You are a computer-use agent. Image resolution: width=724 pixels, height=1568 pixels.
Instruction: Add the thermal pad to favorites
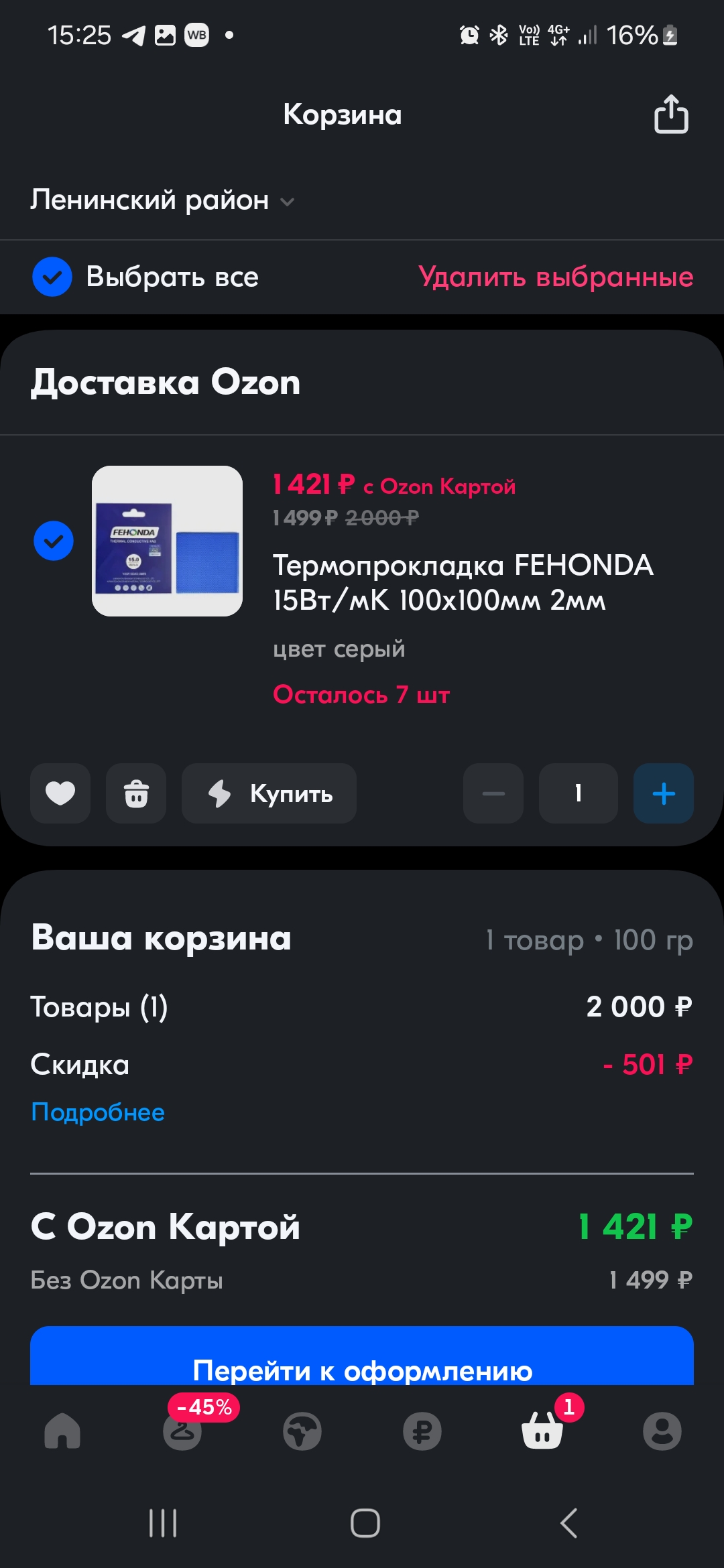pyautogui.click(x=60, y=793)
